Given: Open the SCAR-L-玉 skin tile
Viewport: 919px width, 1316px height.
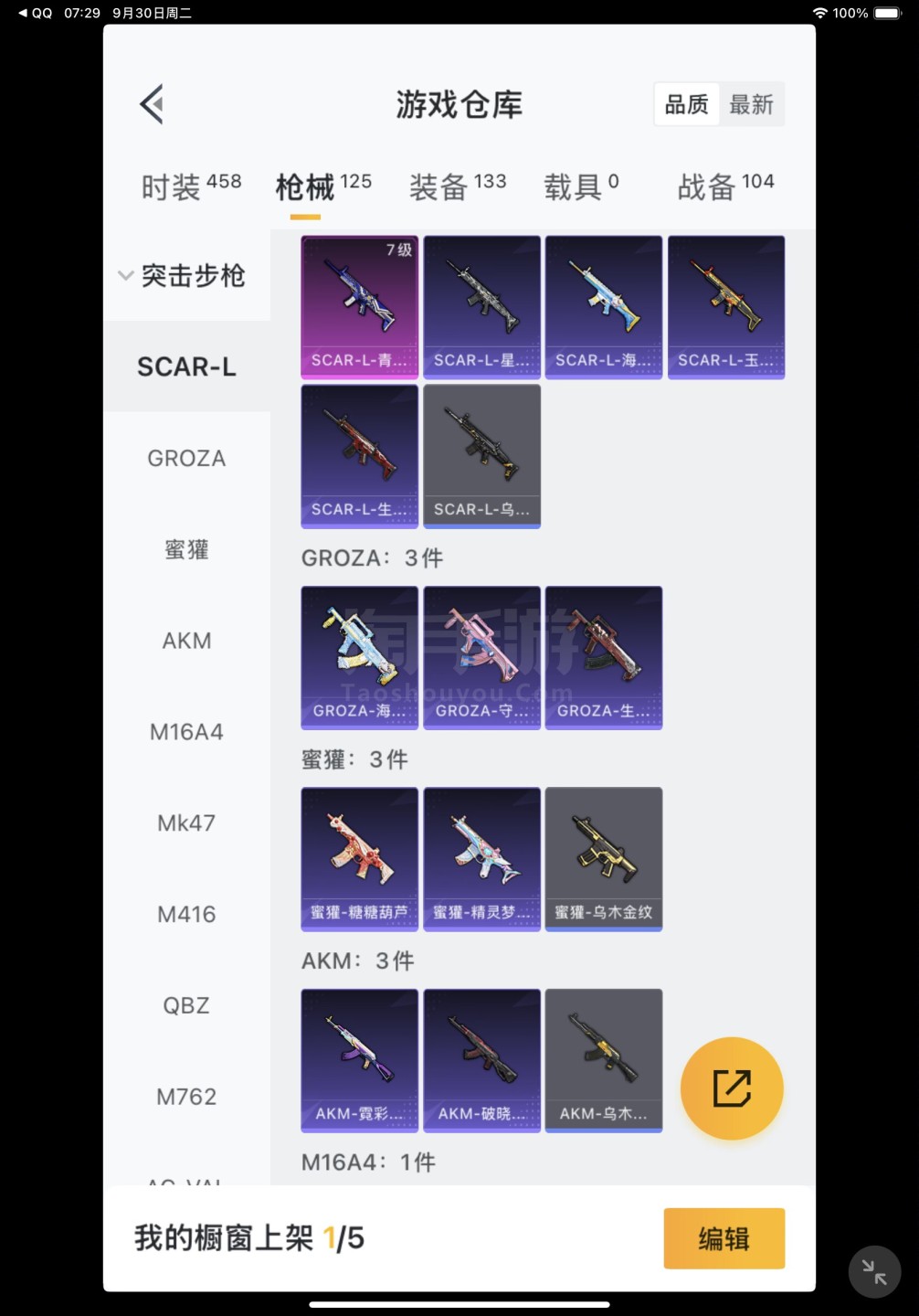Looking at the screenshot, I should (x=726, y=307).
